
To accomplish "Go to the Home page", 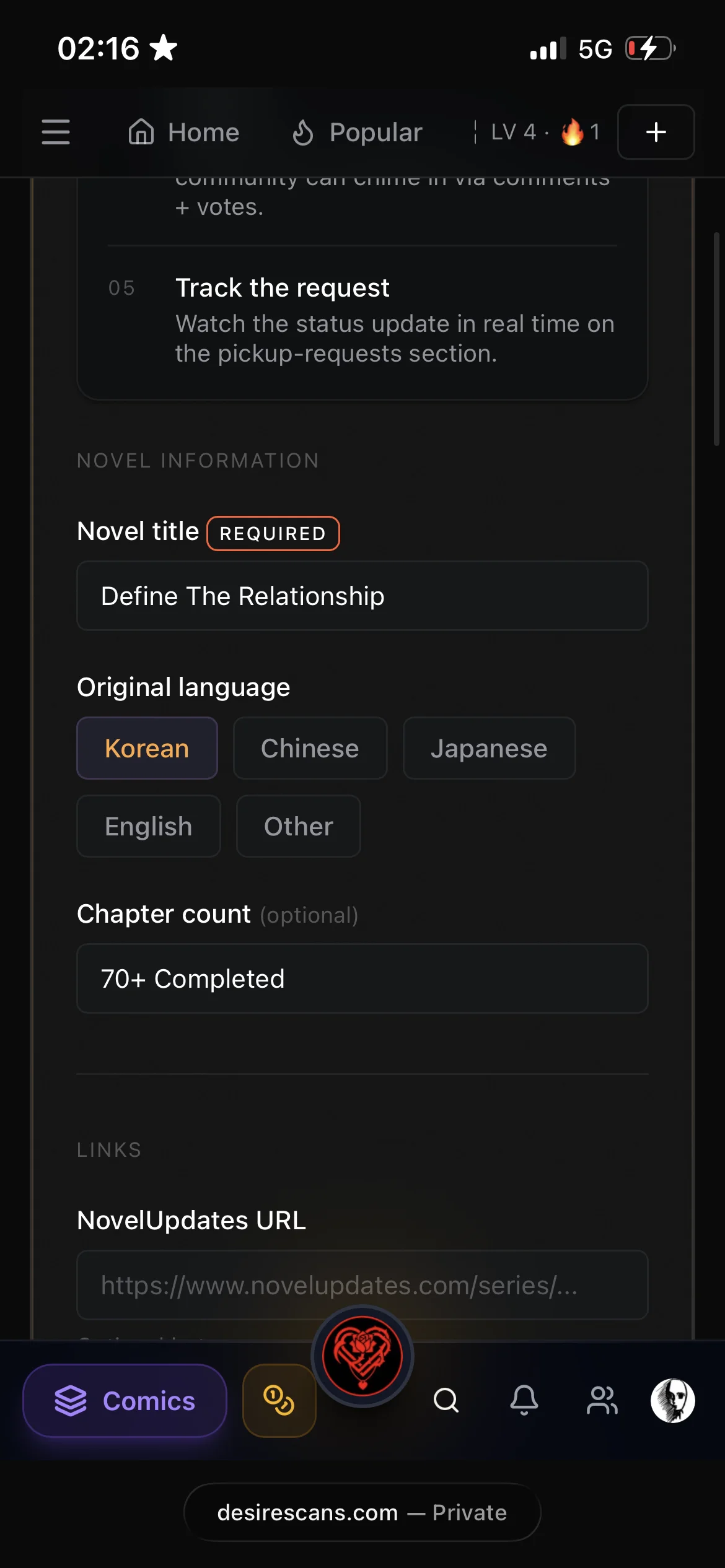I will [x=184, y=133].
